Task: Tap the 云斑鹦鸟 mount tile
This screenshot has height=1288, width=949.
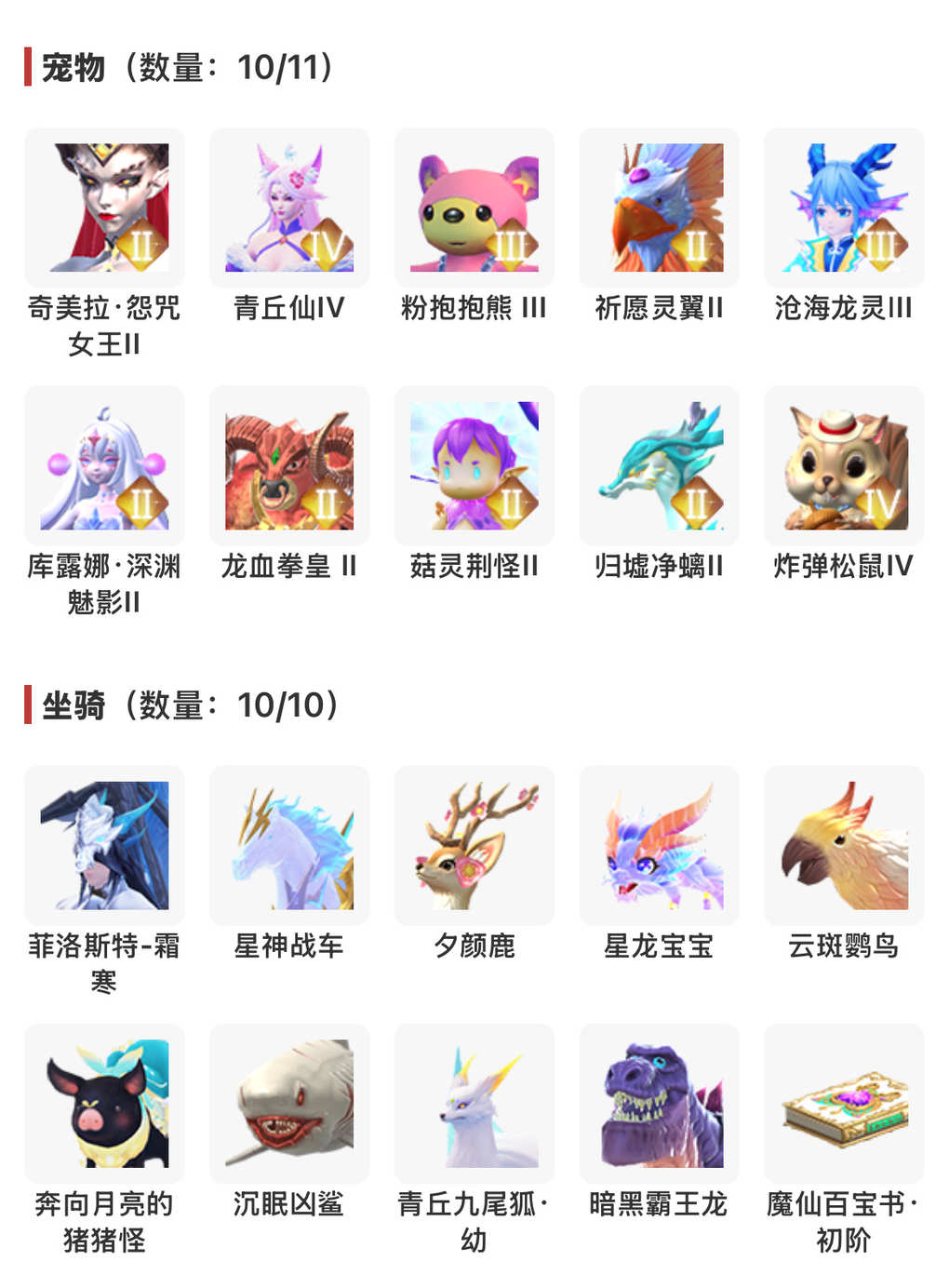Action: click(844, 845)
